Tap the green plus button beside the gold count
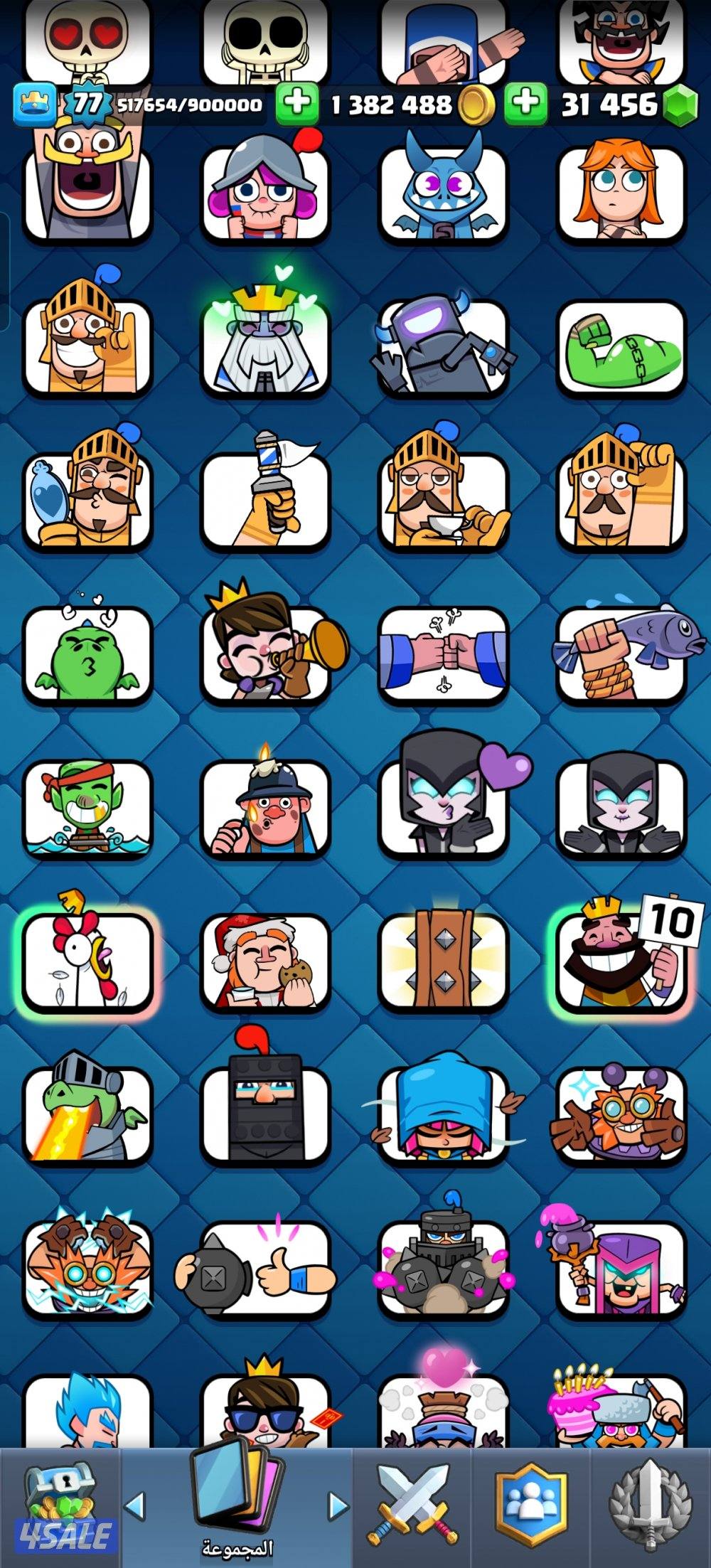The height and width of the screenshot is (1568, 711). point(297,104)
